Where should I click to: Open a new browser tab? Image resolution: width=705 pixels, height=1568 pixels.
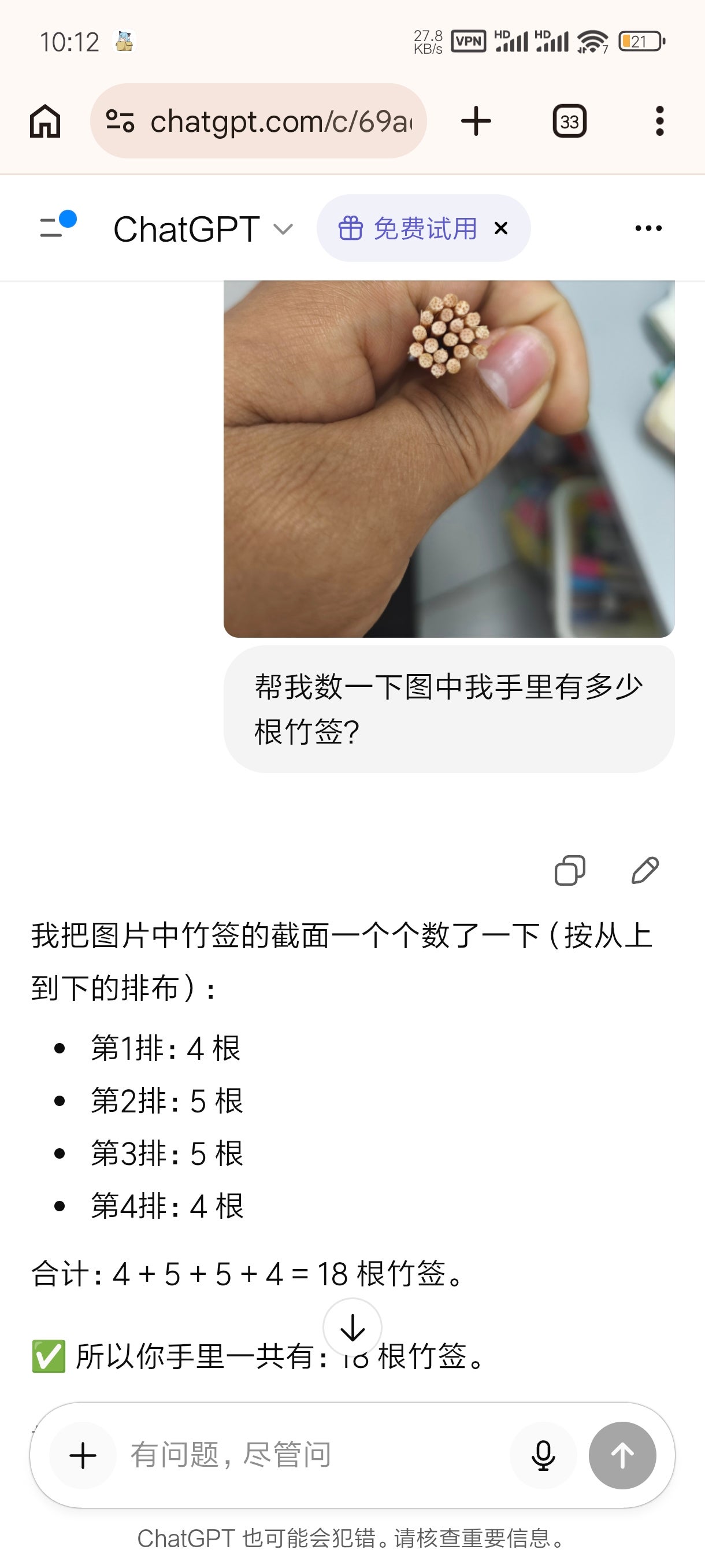tap(476, 121)
